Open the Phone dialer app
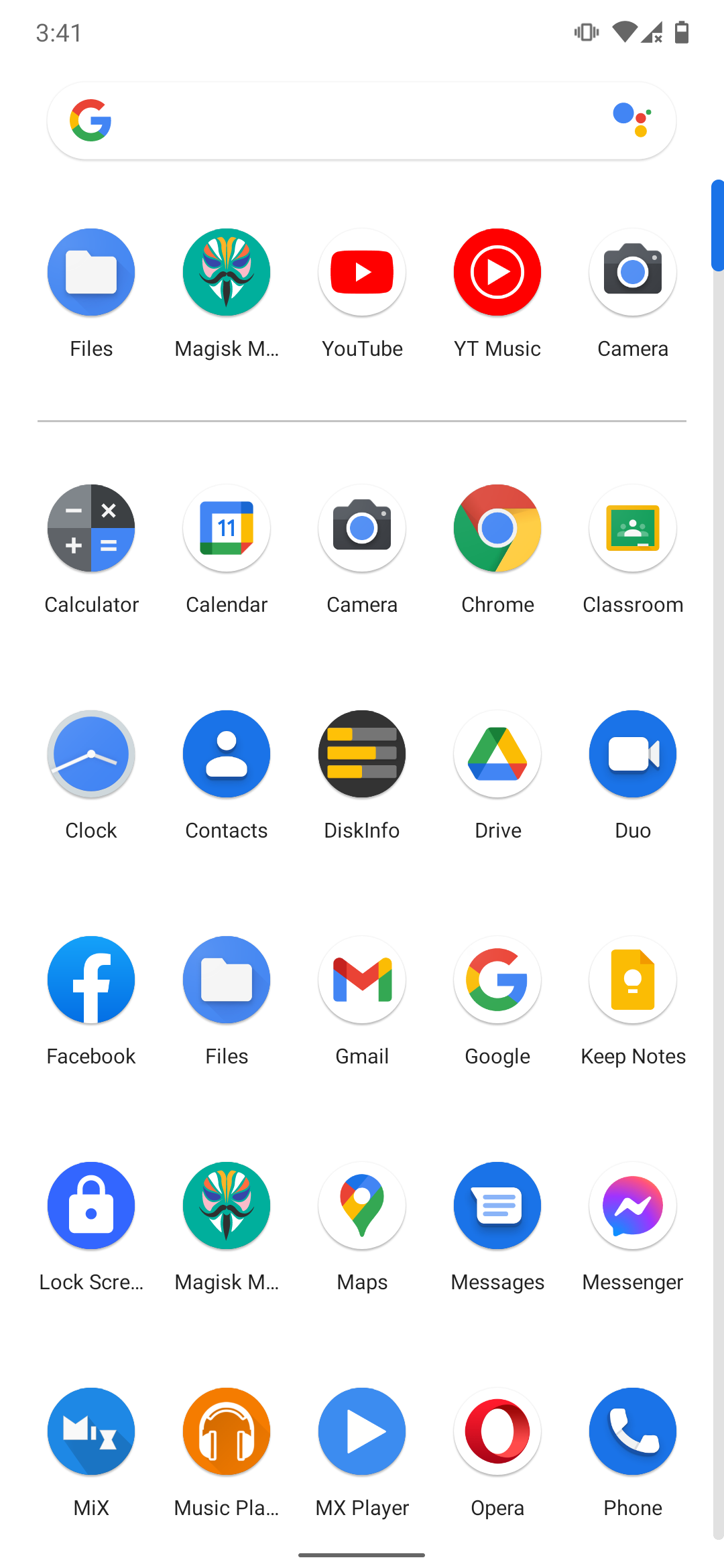The height and width of the screenshot is (1568, 724). click(633, 1432)
